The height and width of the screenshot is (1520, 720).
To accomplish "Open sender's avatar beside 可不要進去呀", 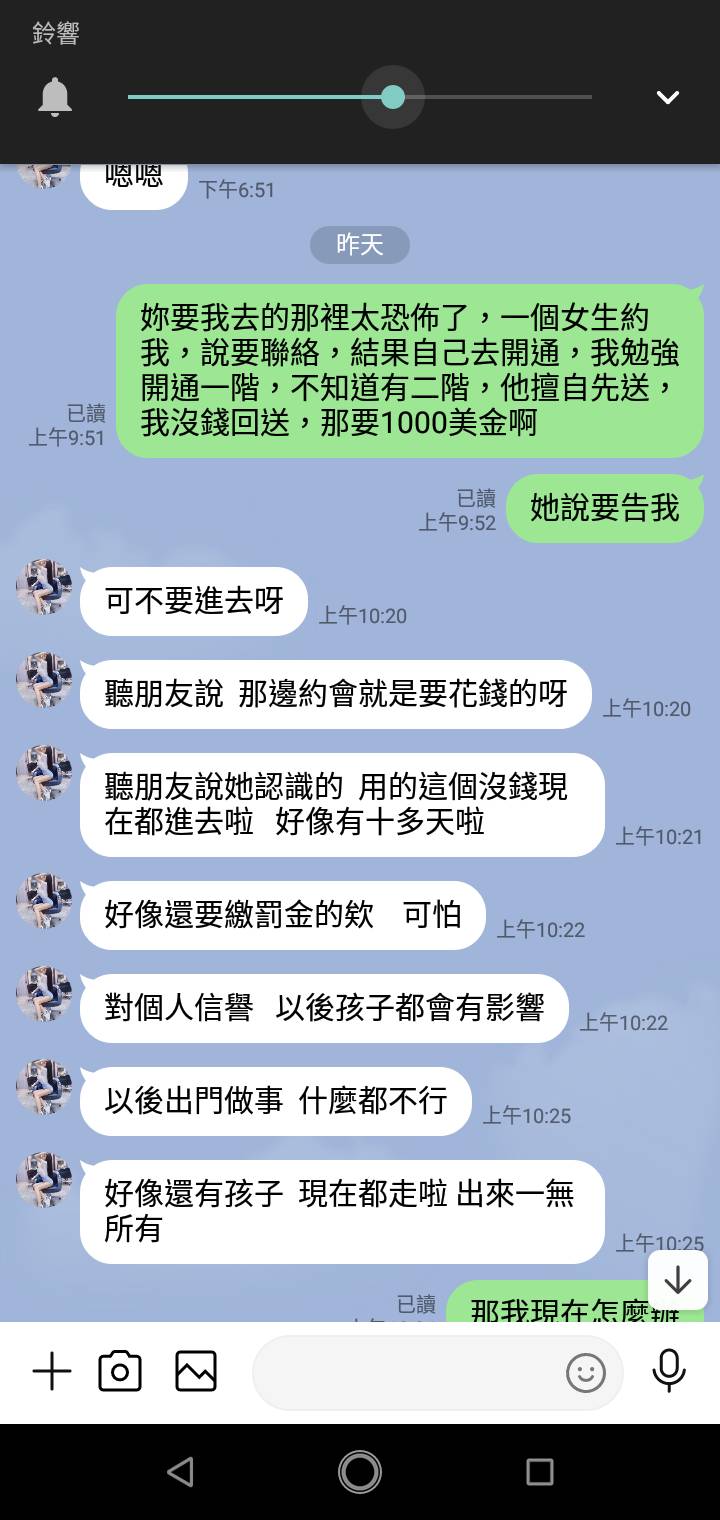I will (44, 587).
